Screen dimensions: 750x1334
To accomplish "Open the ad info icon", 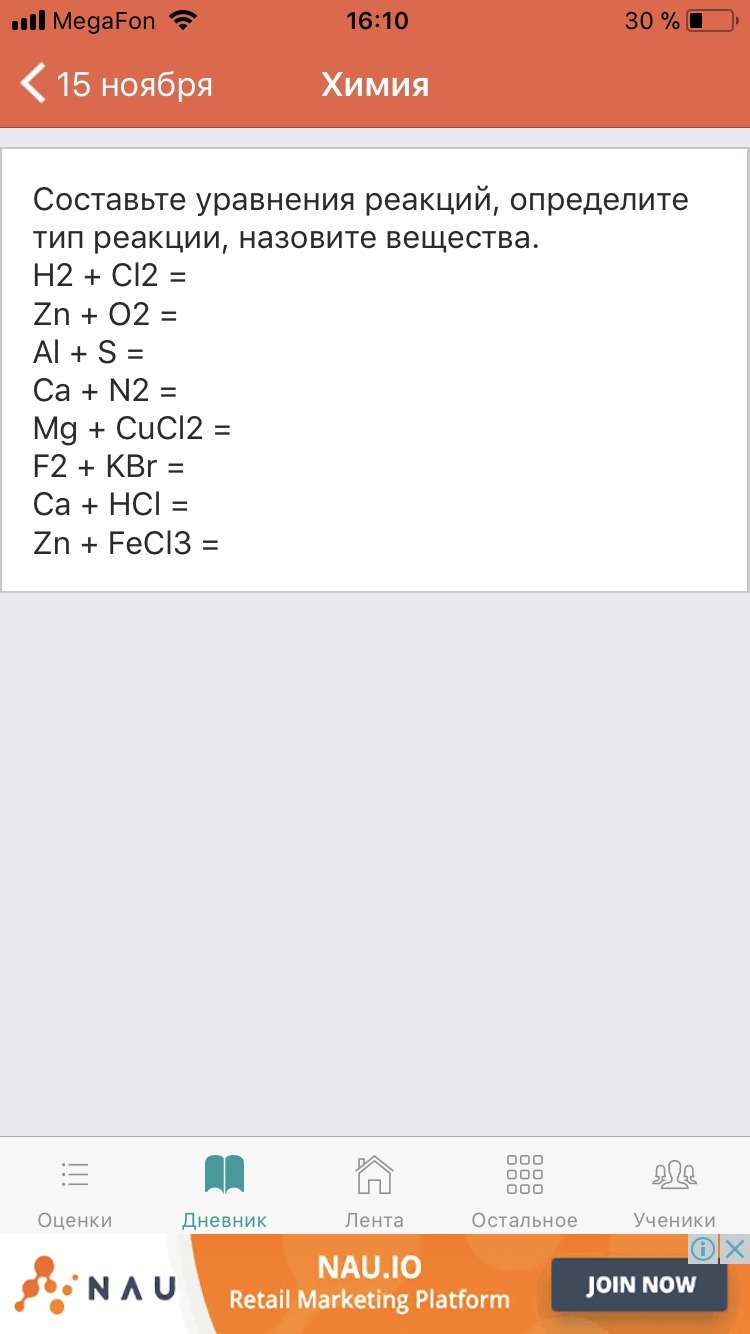I will 705,1248.
